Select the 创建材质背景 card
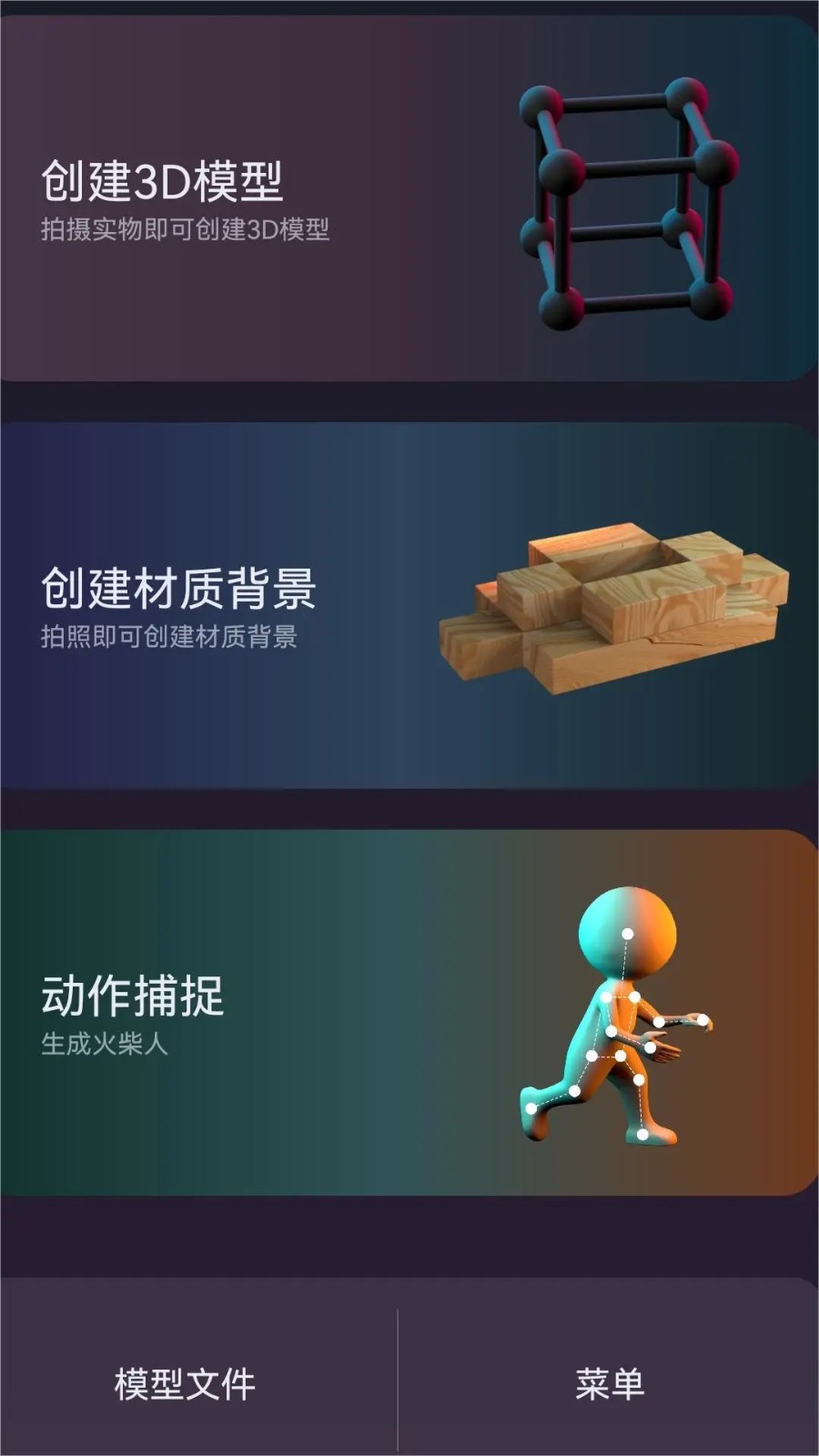The image size is (819, 1456). [x=409, y=605]
